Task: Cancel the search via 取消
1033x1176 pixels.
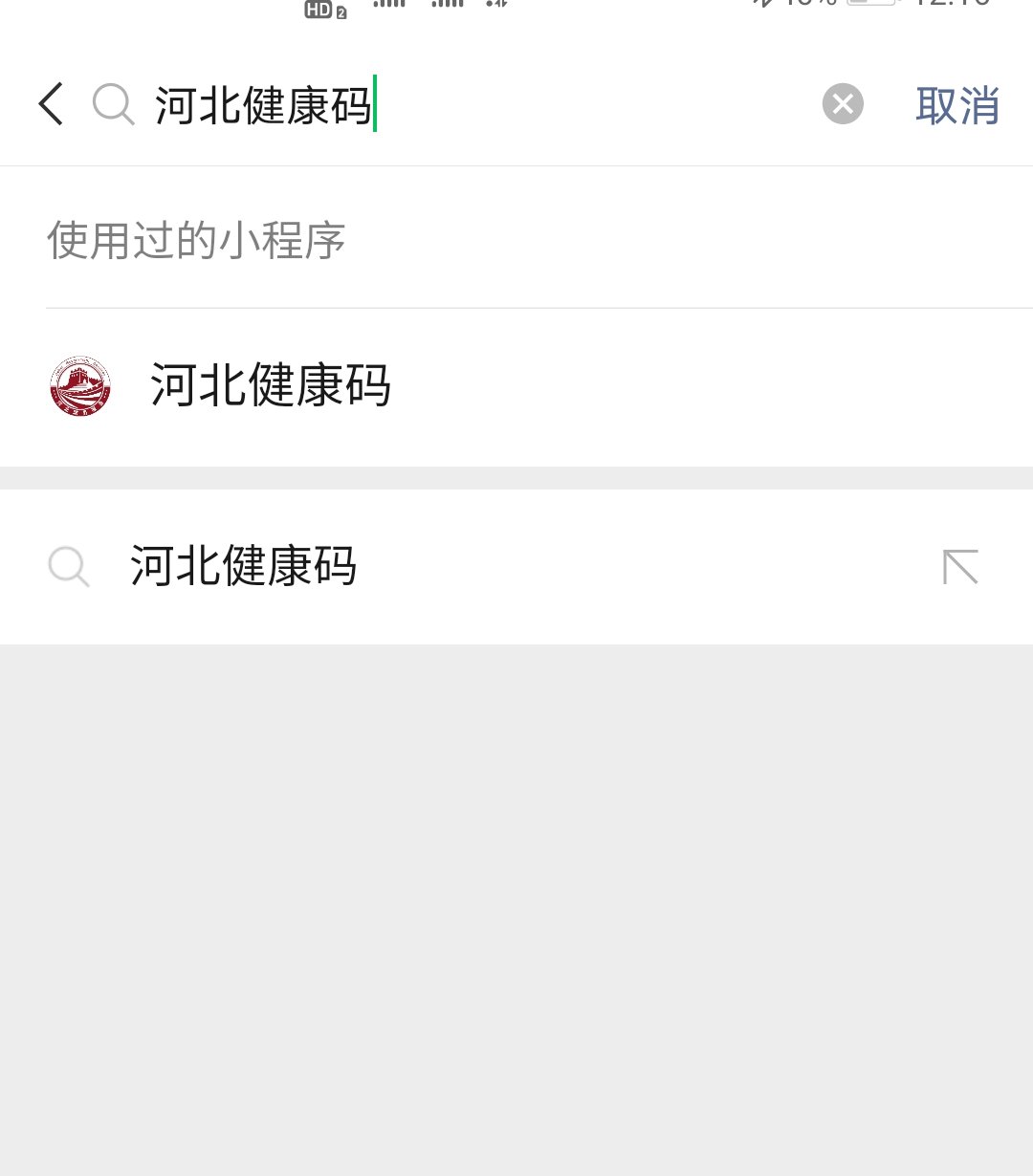Action: pyautogui.click(x=956, y=105)
